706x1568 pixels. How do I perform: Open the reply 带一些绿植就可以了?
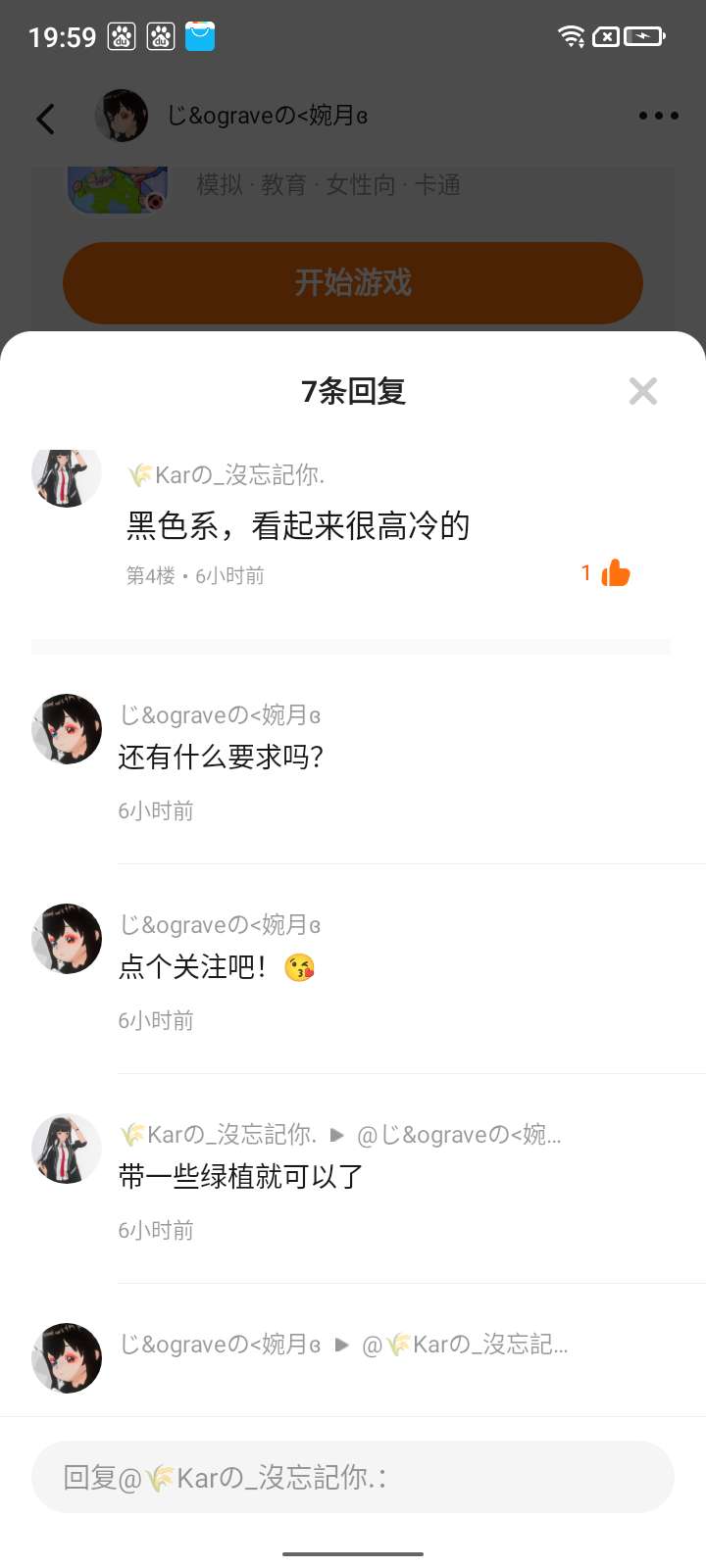tap(241, 1176)
